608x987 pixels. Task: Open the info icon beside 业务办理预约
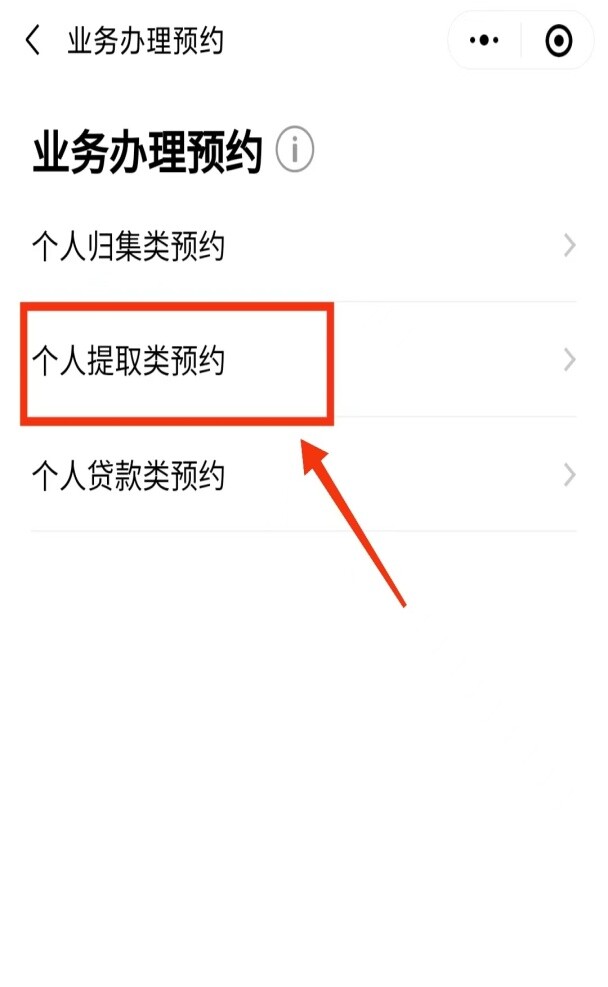coord(295,151)
